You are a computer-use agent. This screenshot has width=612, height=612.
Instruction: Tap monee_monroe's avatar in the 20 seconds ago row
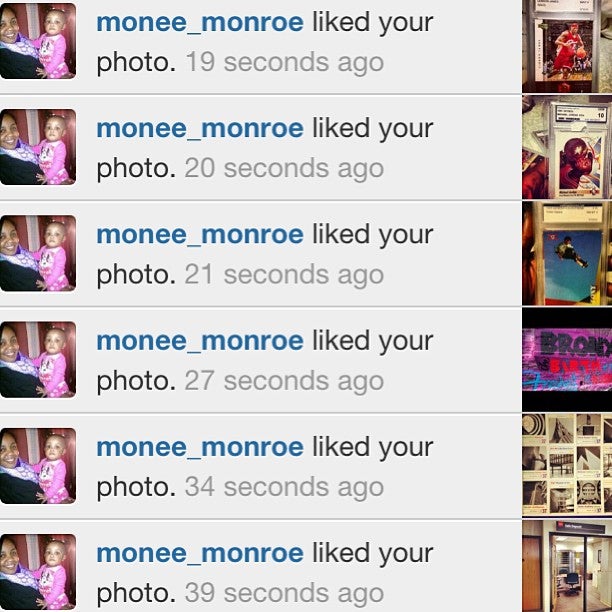coord(38,147)
